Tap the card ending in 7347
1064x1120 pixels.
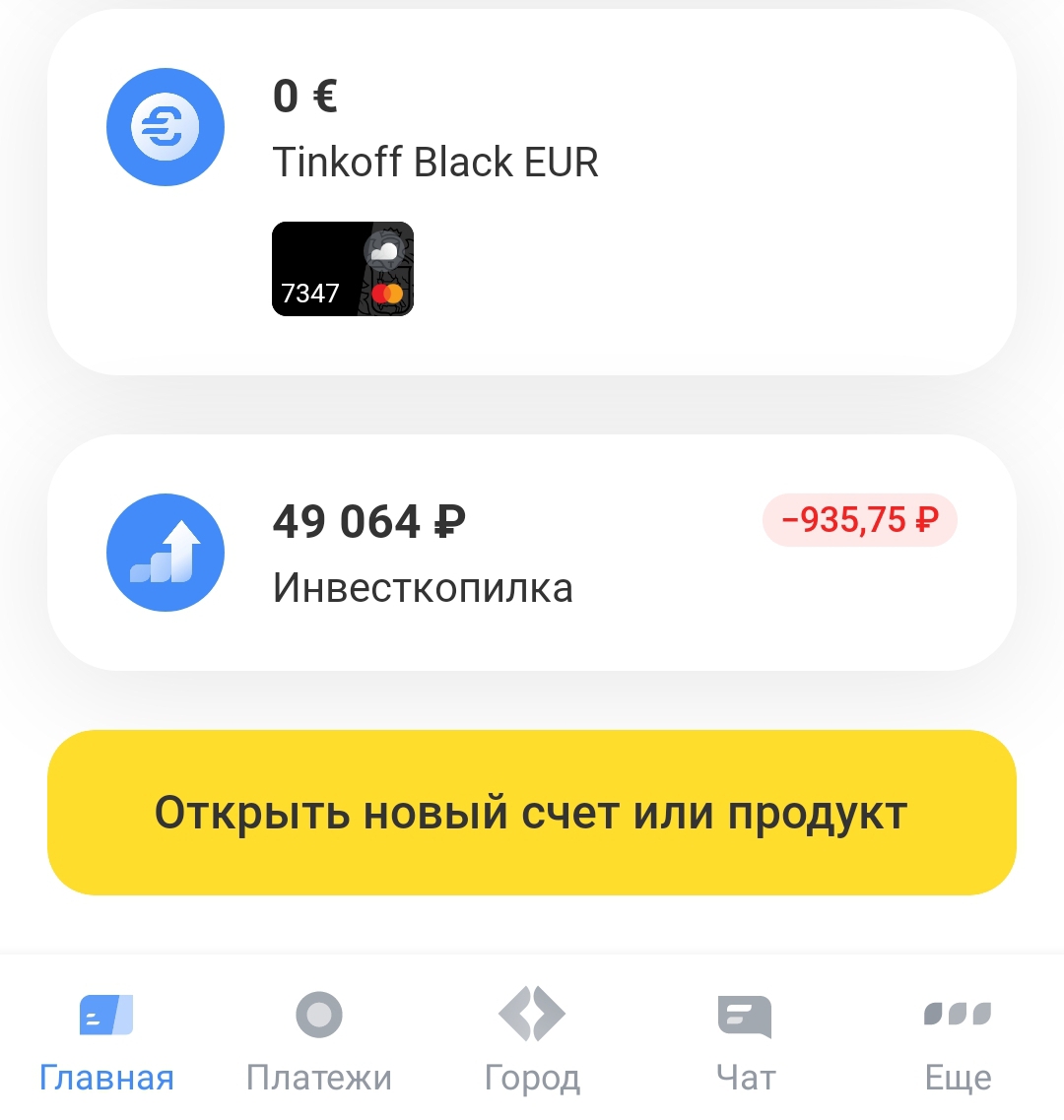coord(342,269)
